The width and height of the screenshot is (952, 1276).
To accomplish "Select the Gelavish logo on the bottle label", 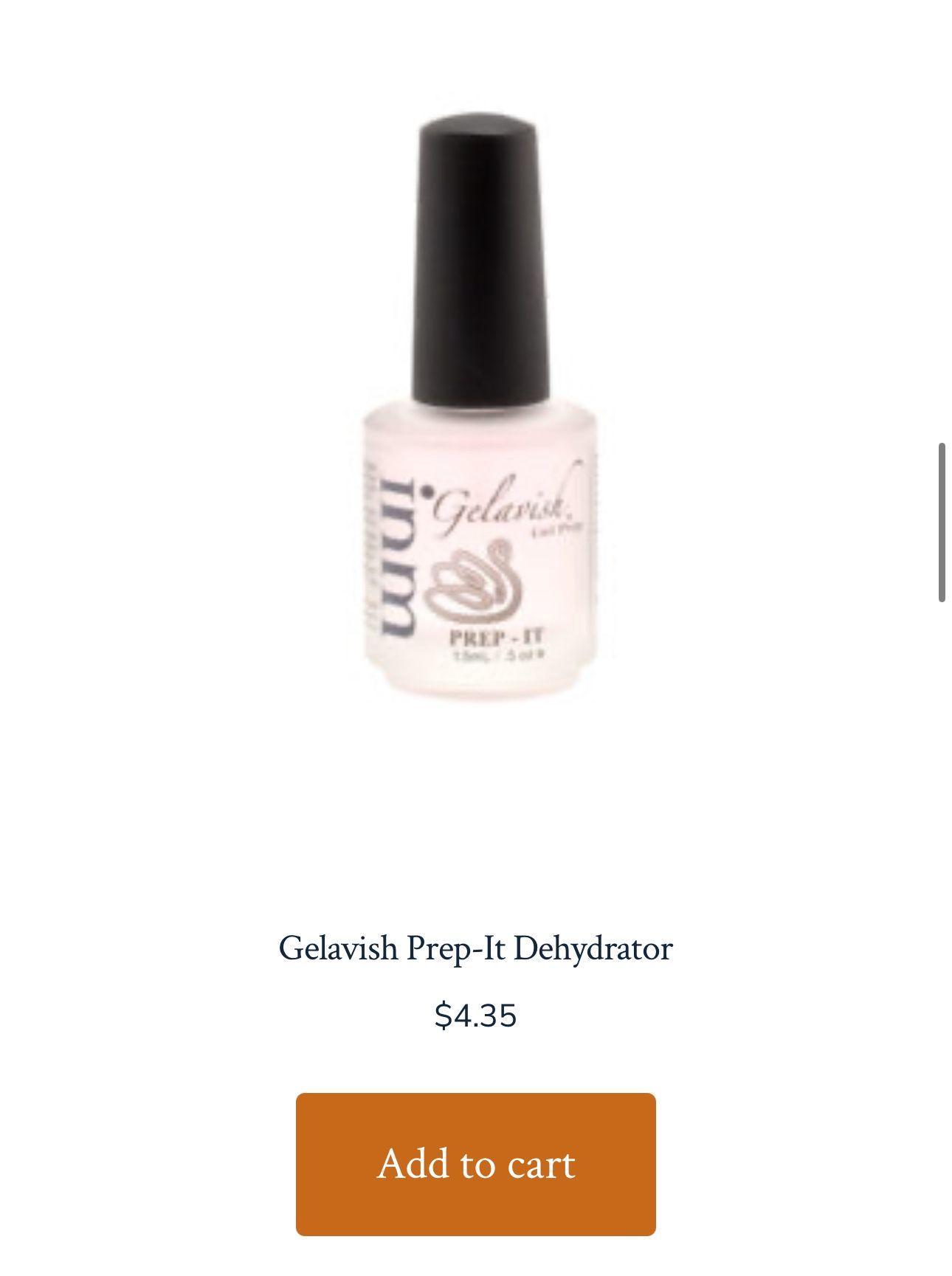I will [487, 506].
